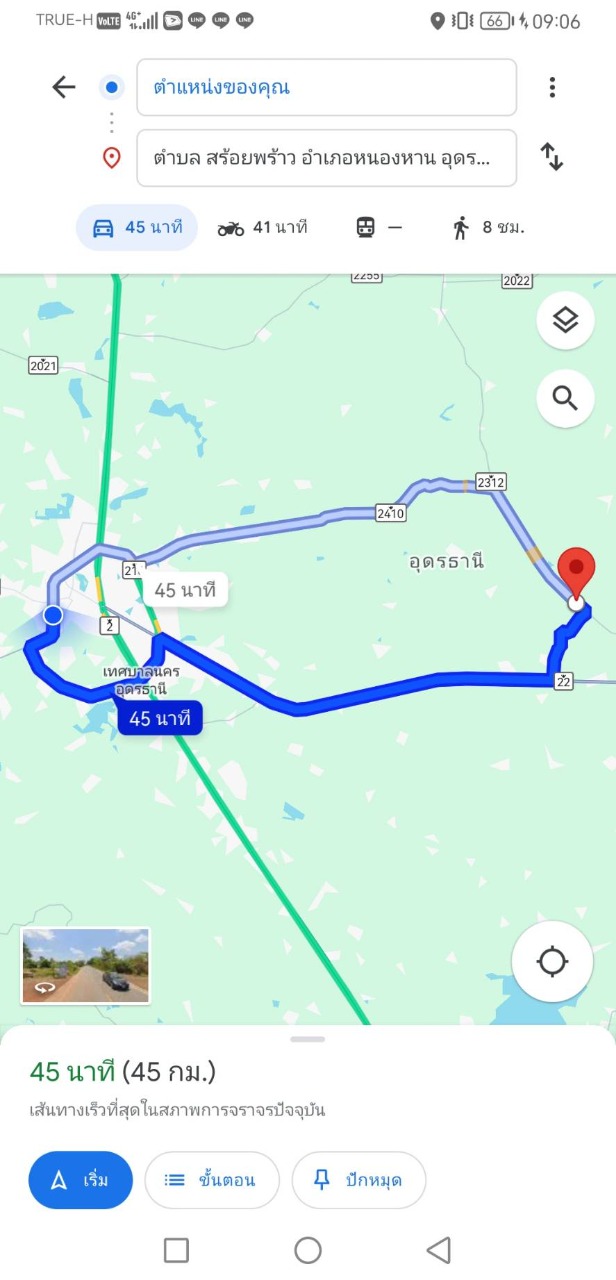The image size is (616, 1280).
Task: Center the map on my location
Action: coord(552,962)
